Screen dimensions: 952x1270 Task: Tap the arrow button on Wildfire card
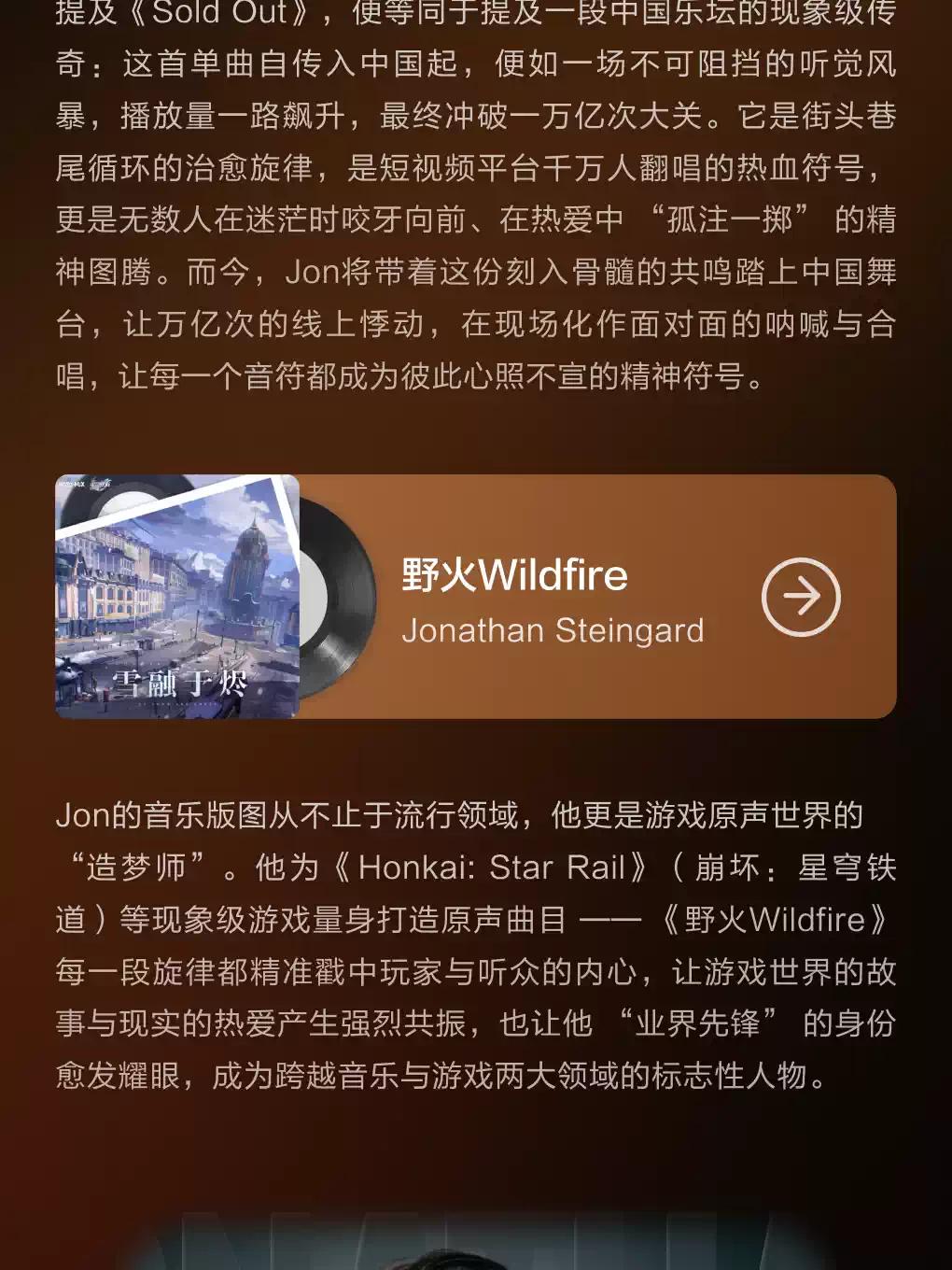[x=800, y=598]
